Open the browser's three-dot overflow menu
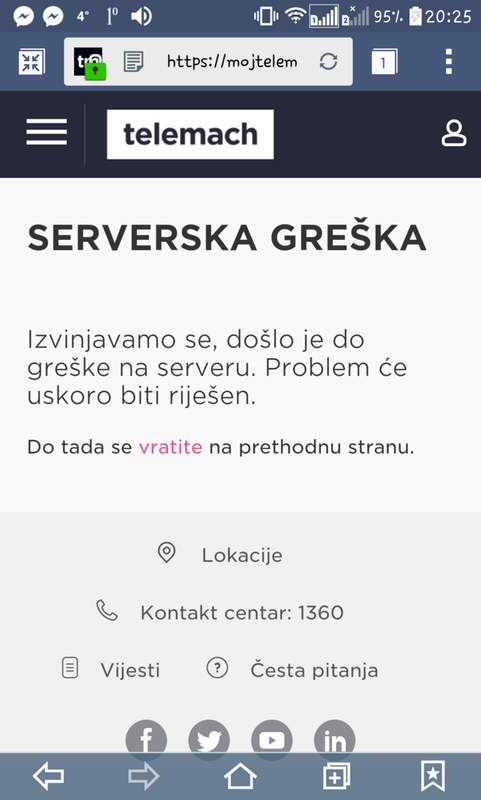481x800 pixels. tap(449, 62)
